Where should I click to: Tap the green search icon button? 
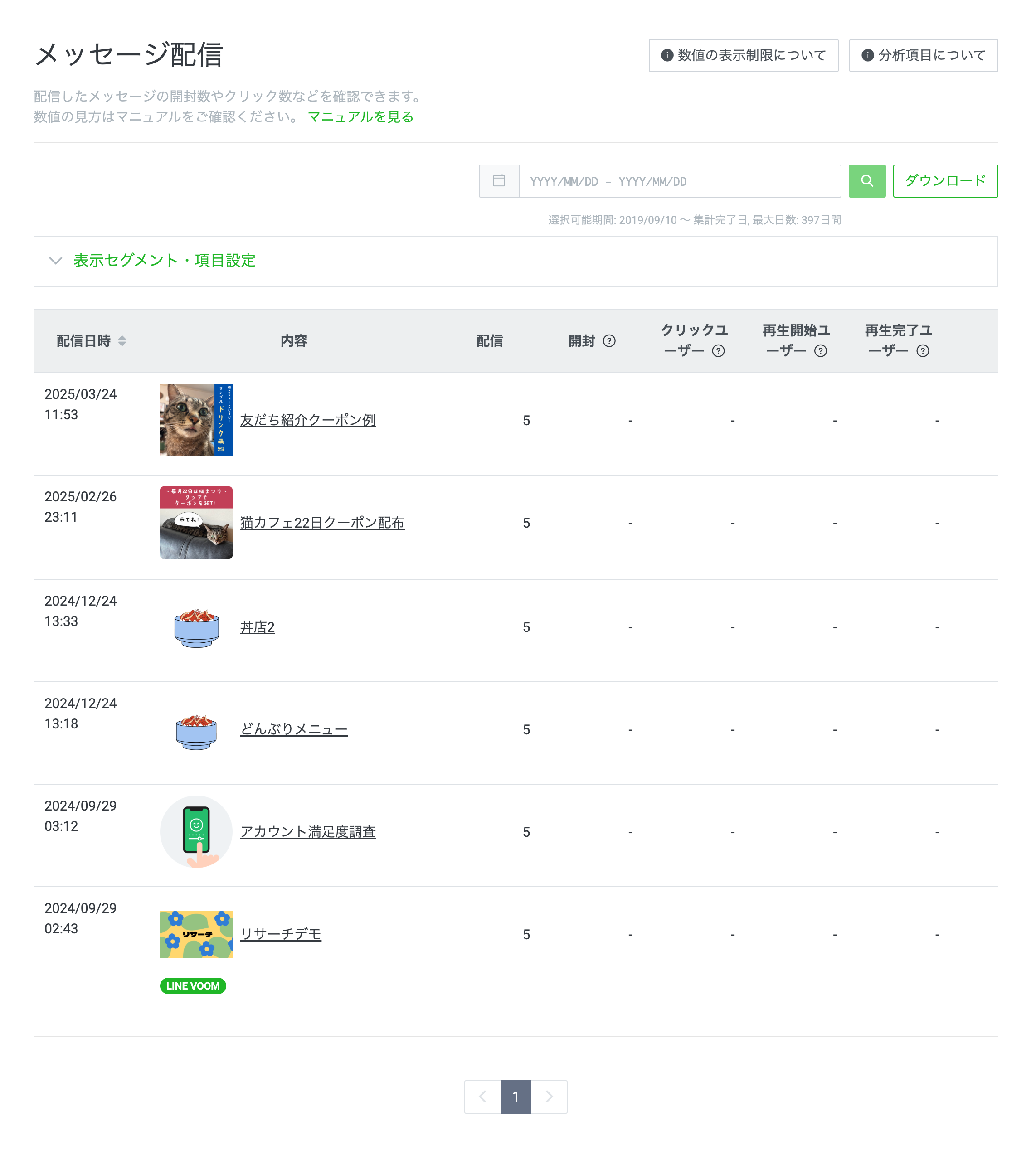[867, 181]
